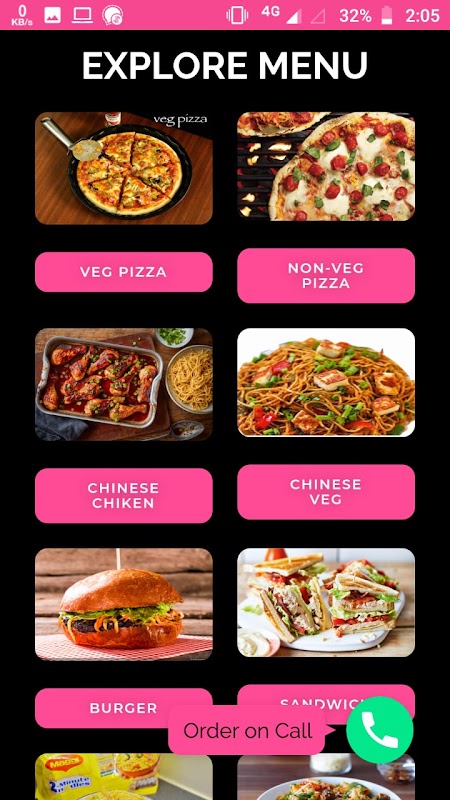Open the sandwich photo tile
This screenshot has width=450, height=800.
[x=326, y=603]
